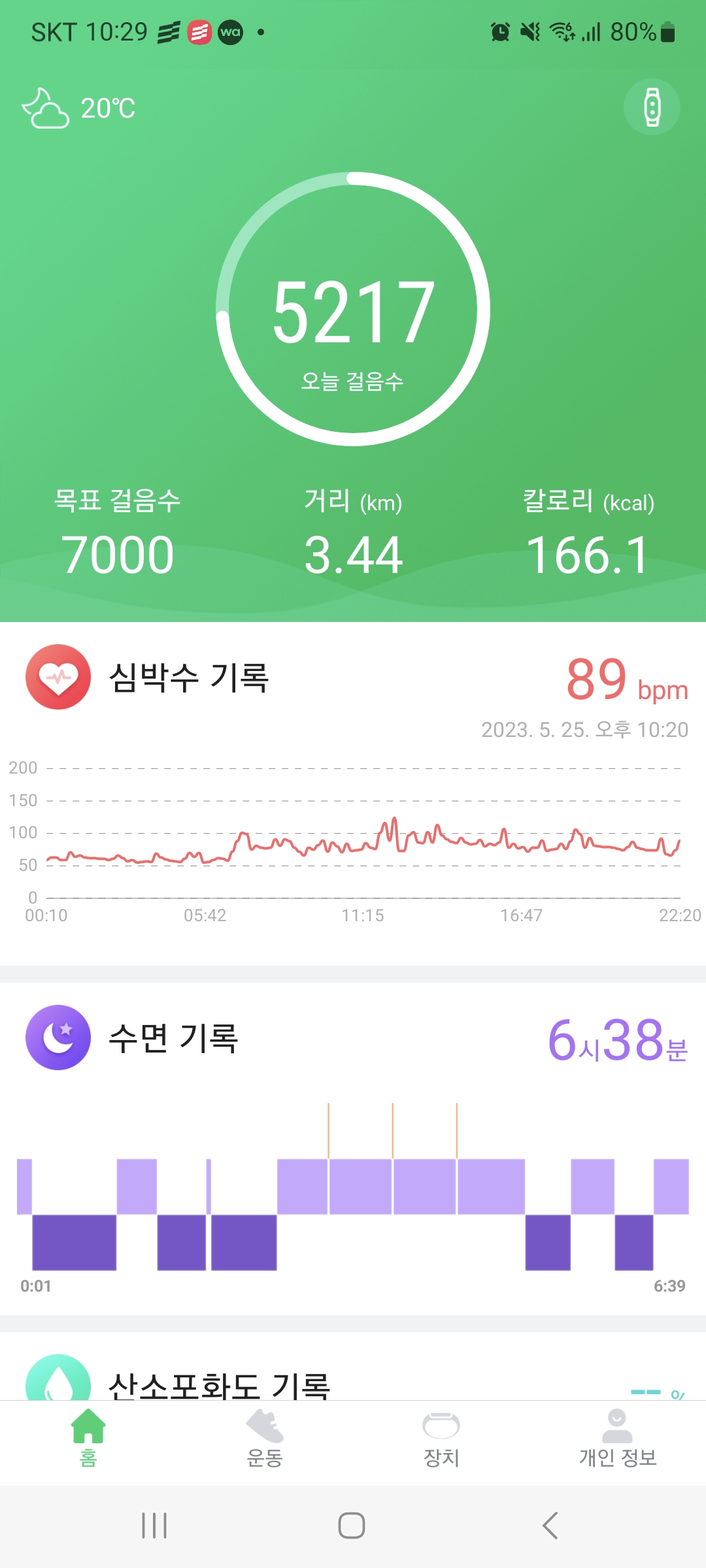
Task: Go back with the system back button
Action: (550, 1526)
